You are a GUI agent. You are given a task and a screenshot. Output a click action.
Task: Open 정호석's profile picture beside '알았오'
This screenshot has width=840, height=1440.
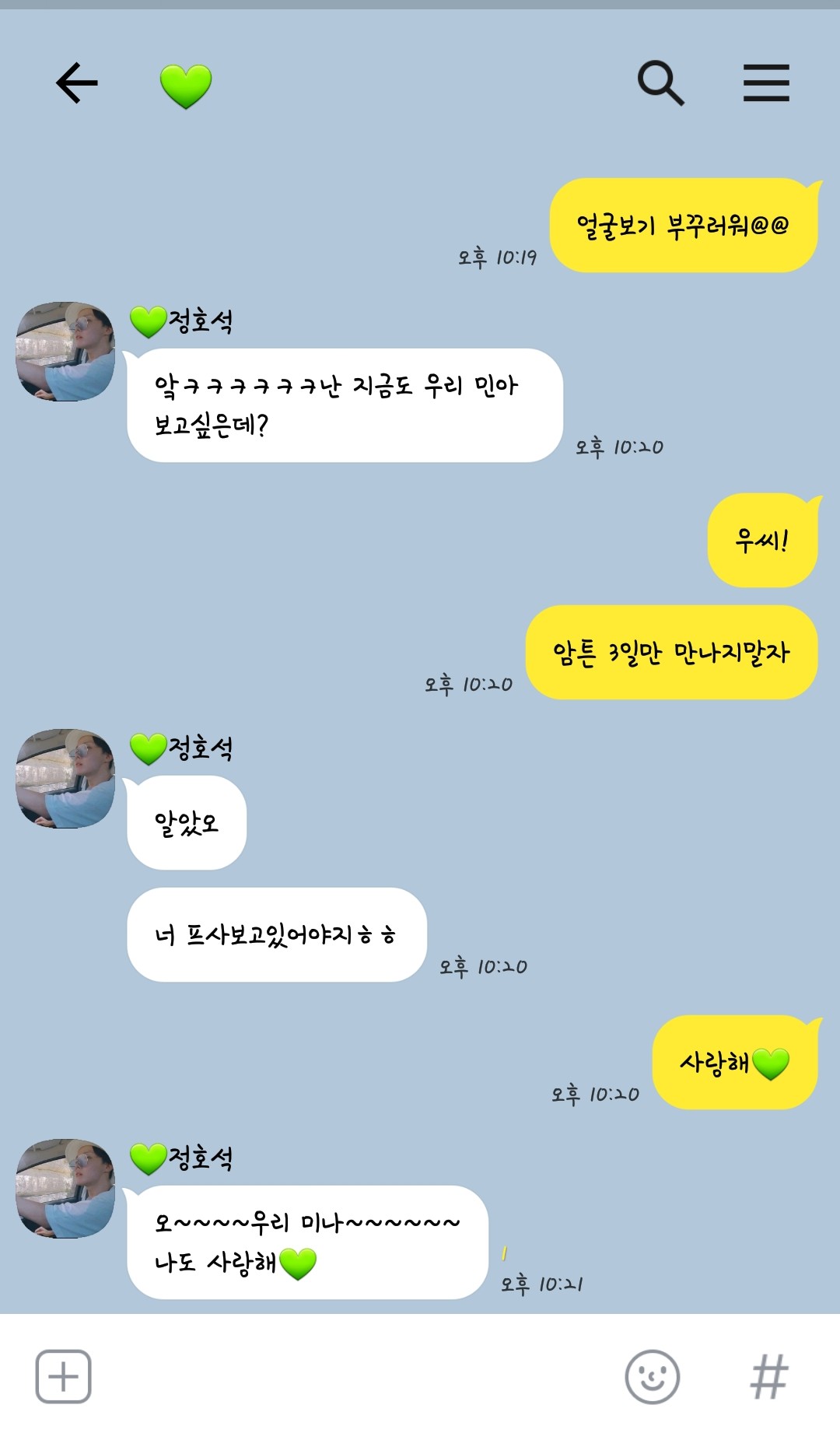click(x=65, y=778)
